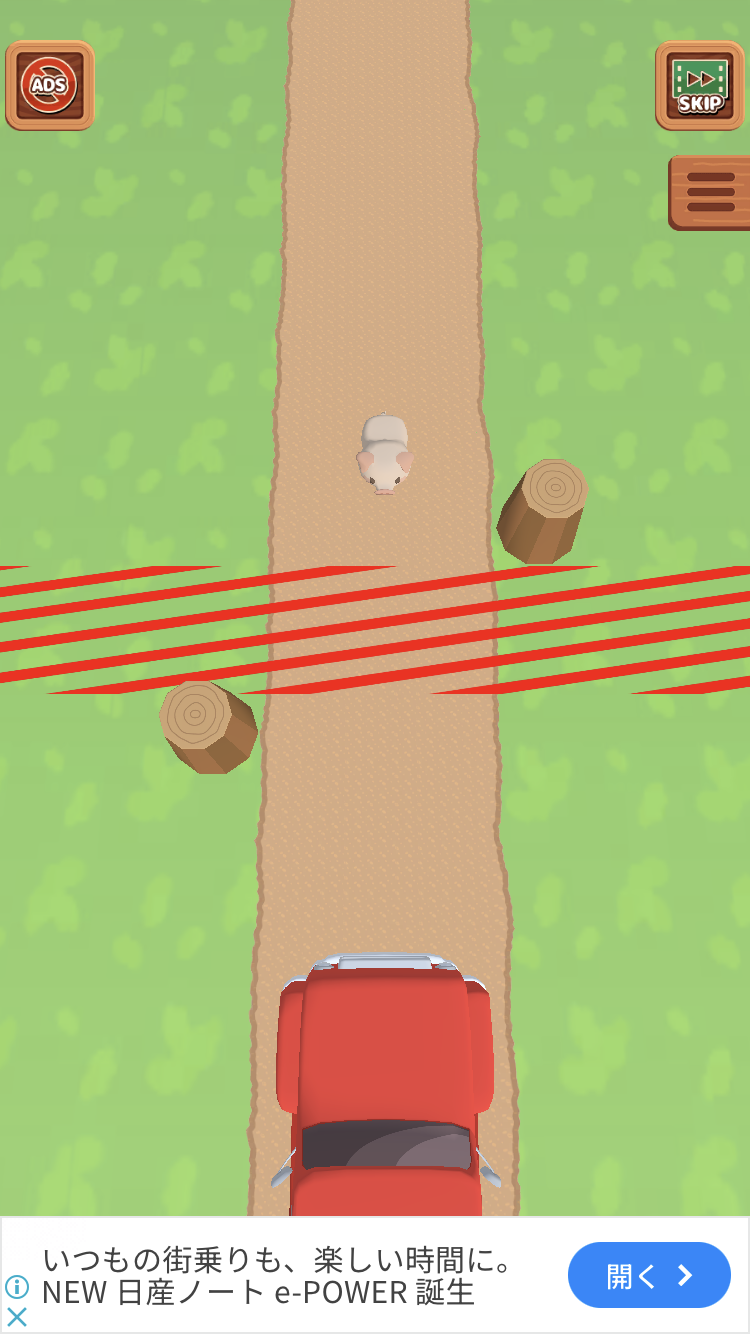Tap the red car
This screenshot has width=750, height=1334.
385,1085
